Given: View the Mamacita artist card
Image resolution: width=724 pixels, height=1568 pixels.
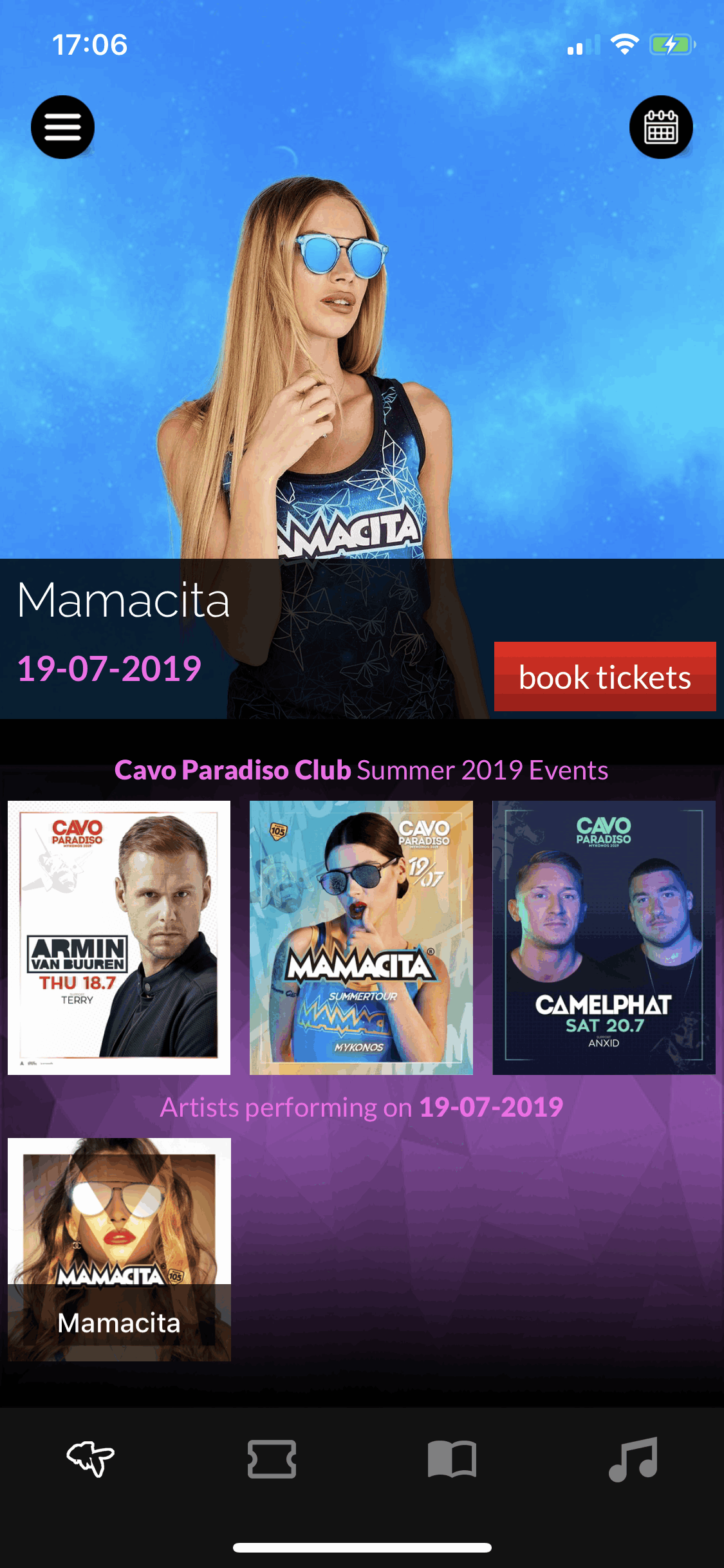Looking at the screenshot, I should pos(119,1249).
